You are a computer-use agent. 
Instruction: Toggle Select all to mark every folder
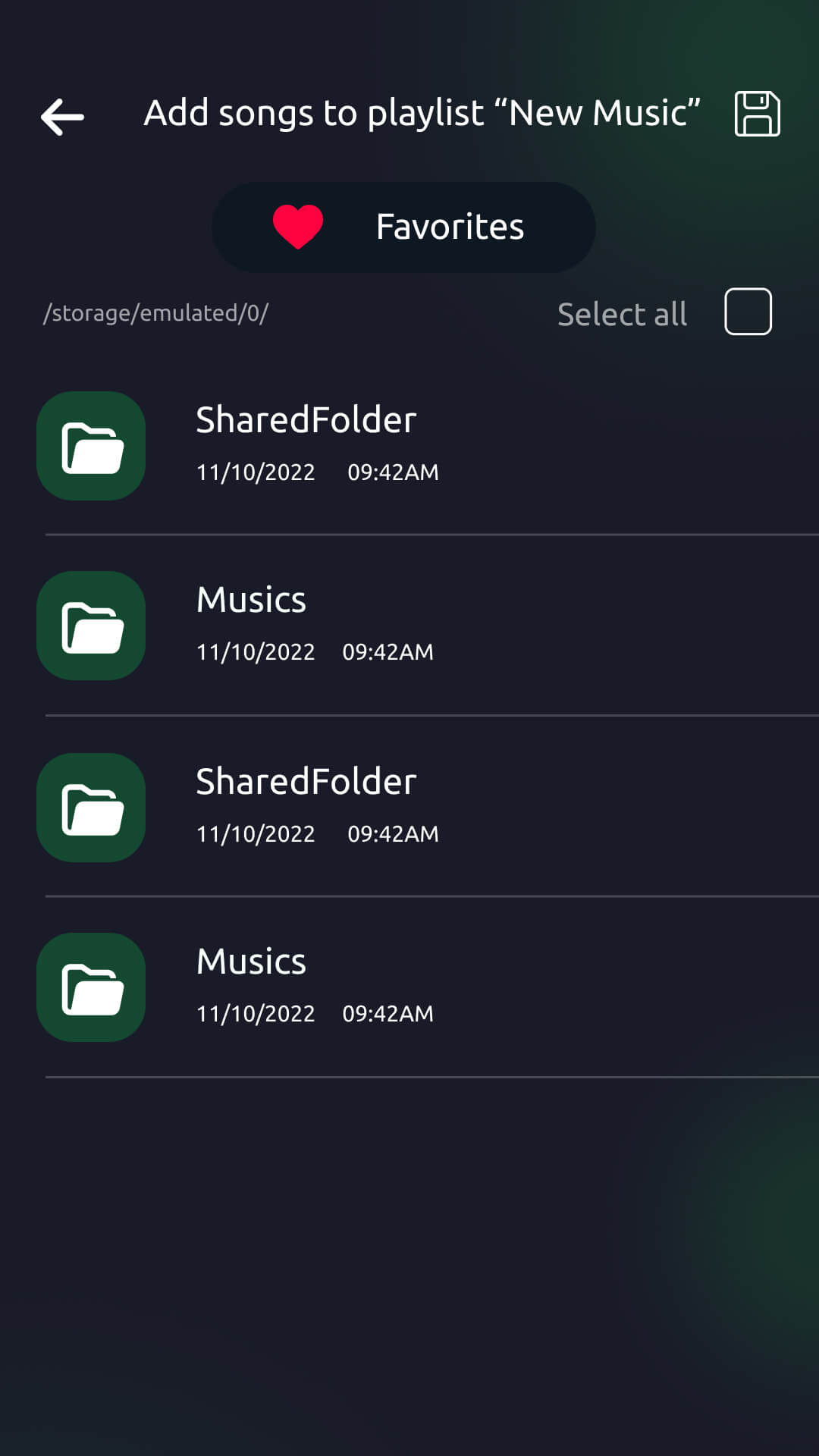tap(747, 311)
